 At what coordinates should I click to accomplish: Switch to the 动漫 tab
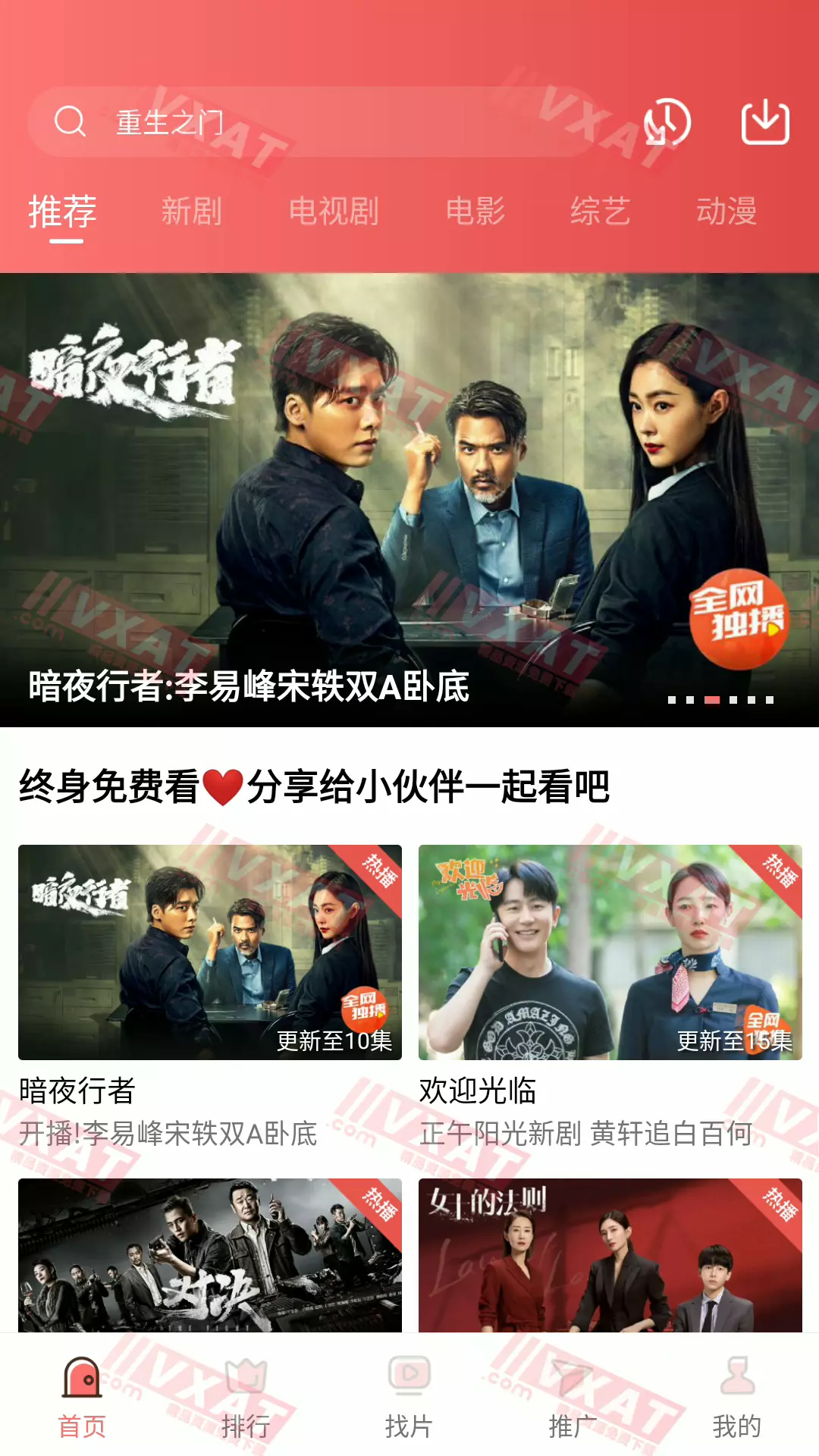tap(726, 212)
